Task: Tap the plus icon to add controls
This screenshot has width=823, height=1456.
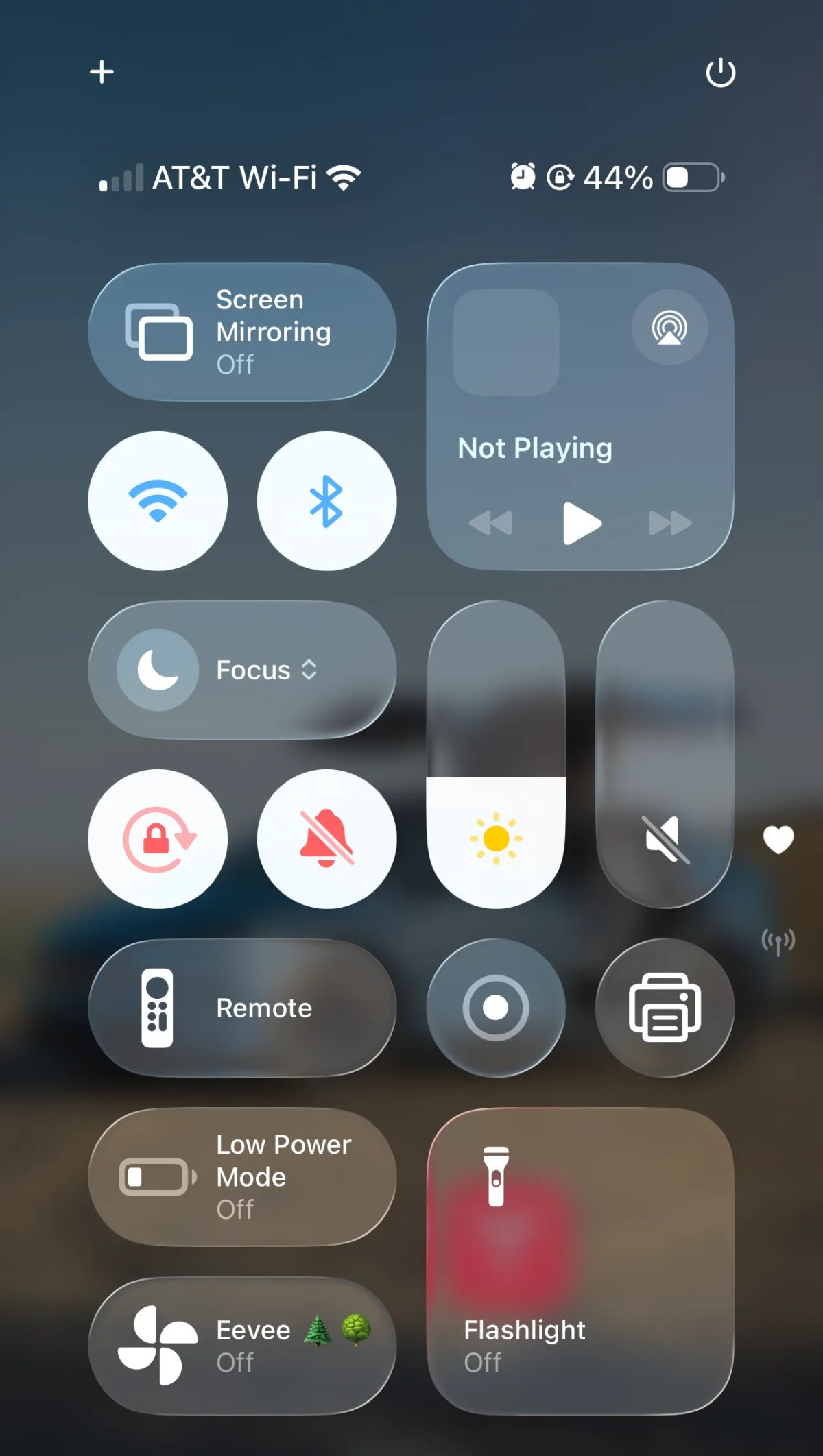Action: click(102, 72)
